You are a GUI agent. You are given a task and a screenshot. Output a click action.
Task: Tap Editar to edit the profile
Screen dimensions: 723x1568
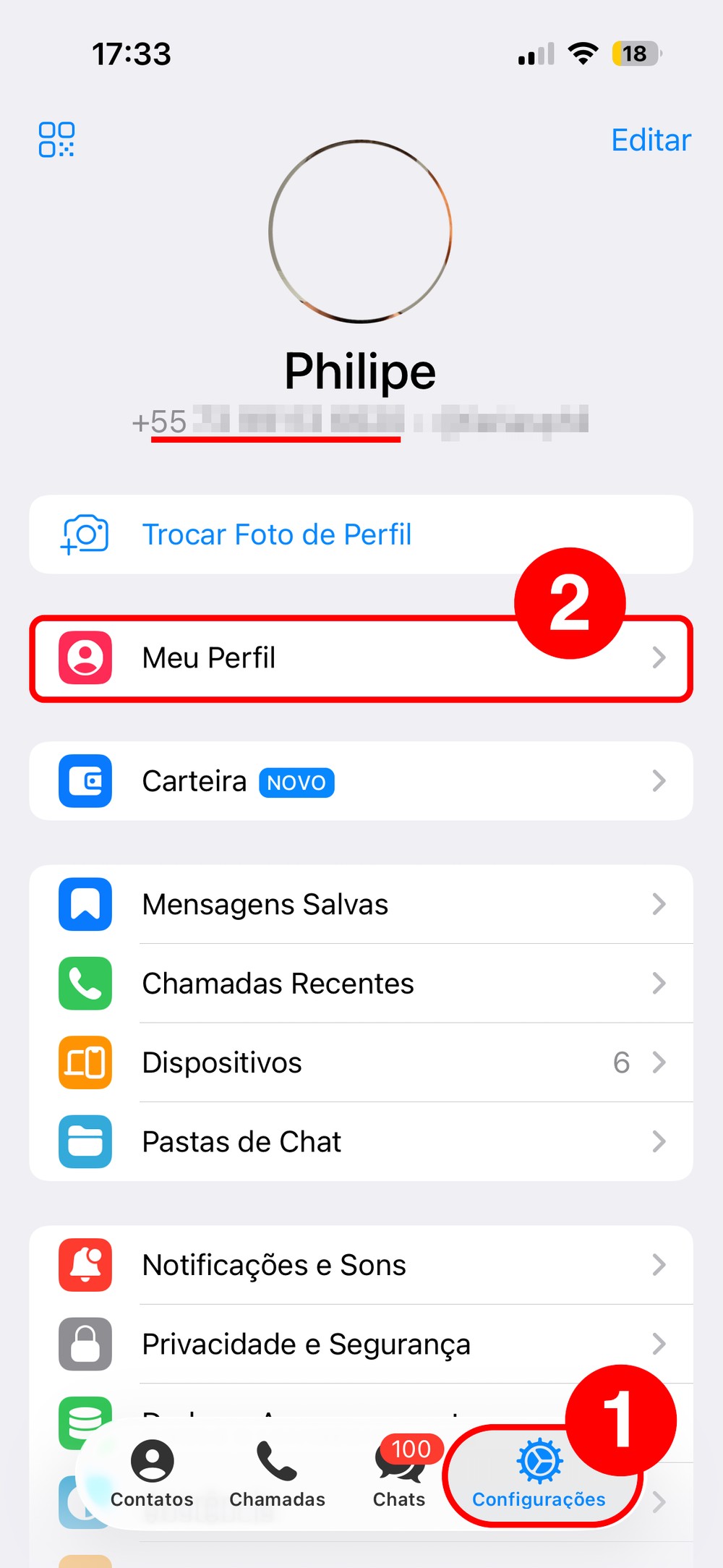651,140
